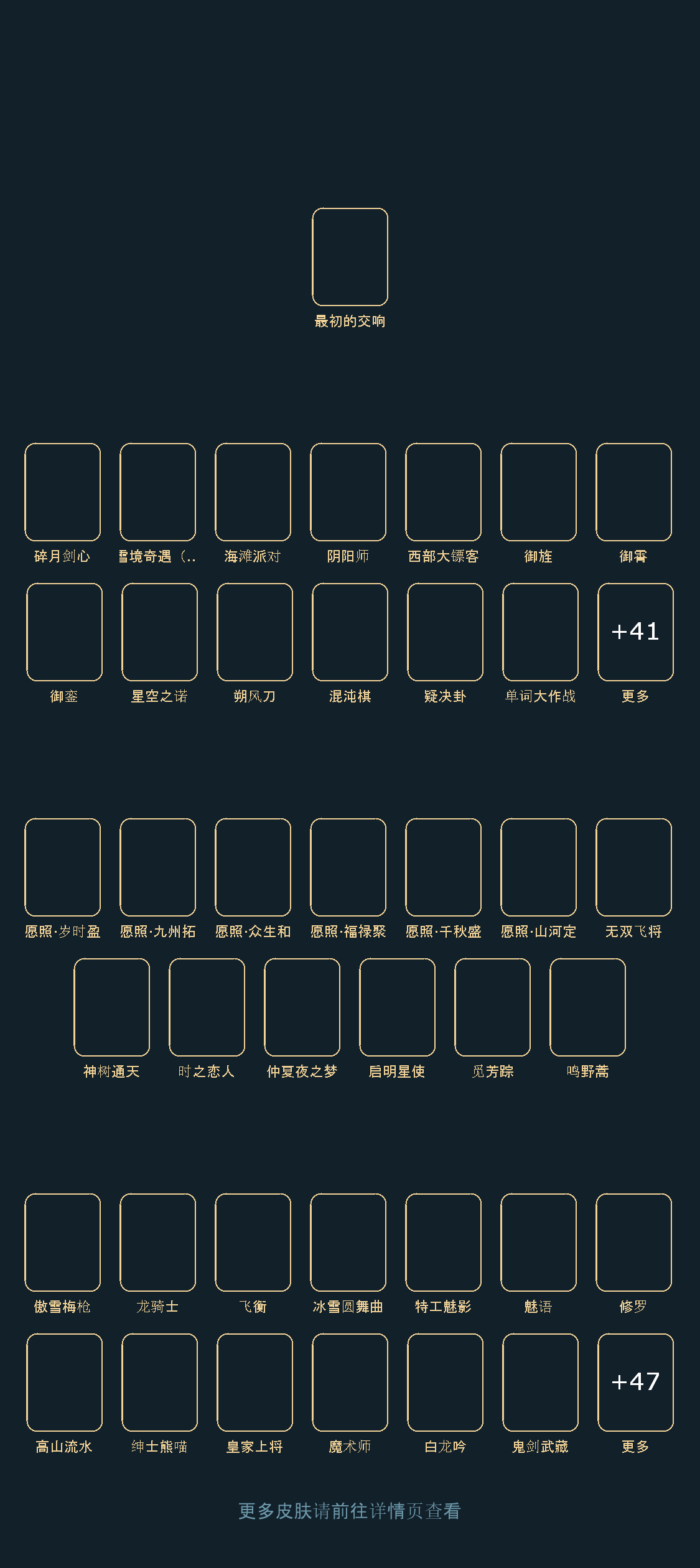Screen dimensions: 700x1568
Task: Expand the +47 更多 skins tile
Action: [635, 1383]
